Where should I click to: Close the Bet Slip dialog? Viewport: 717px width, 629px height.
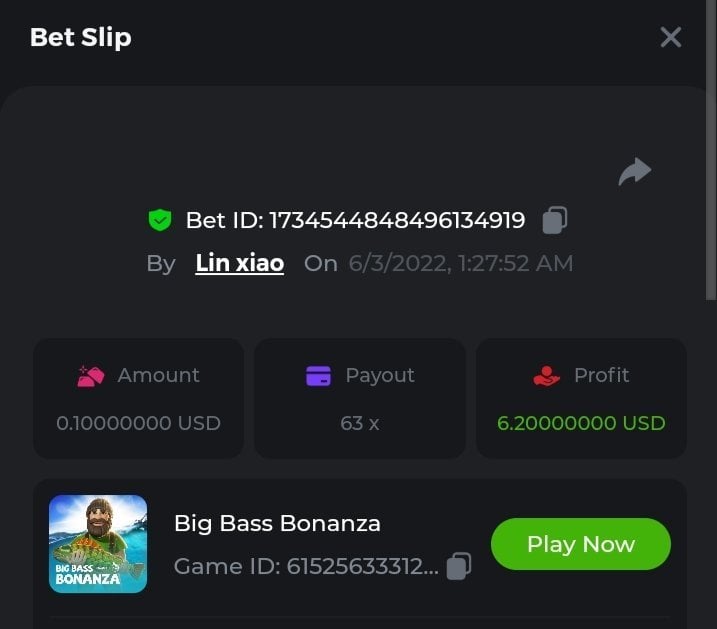click(x=670, y=38)
